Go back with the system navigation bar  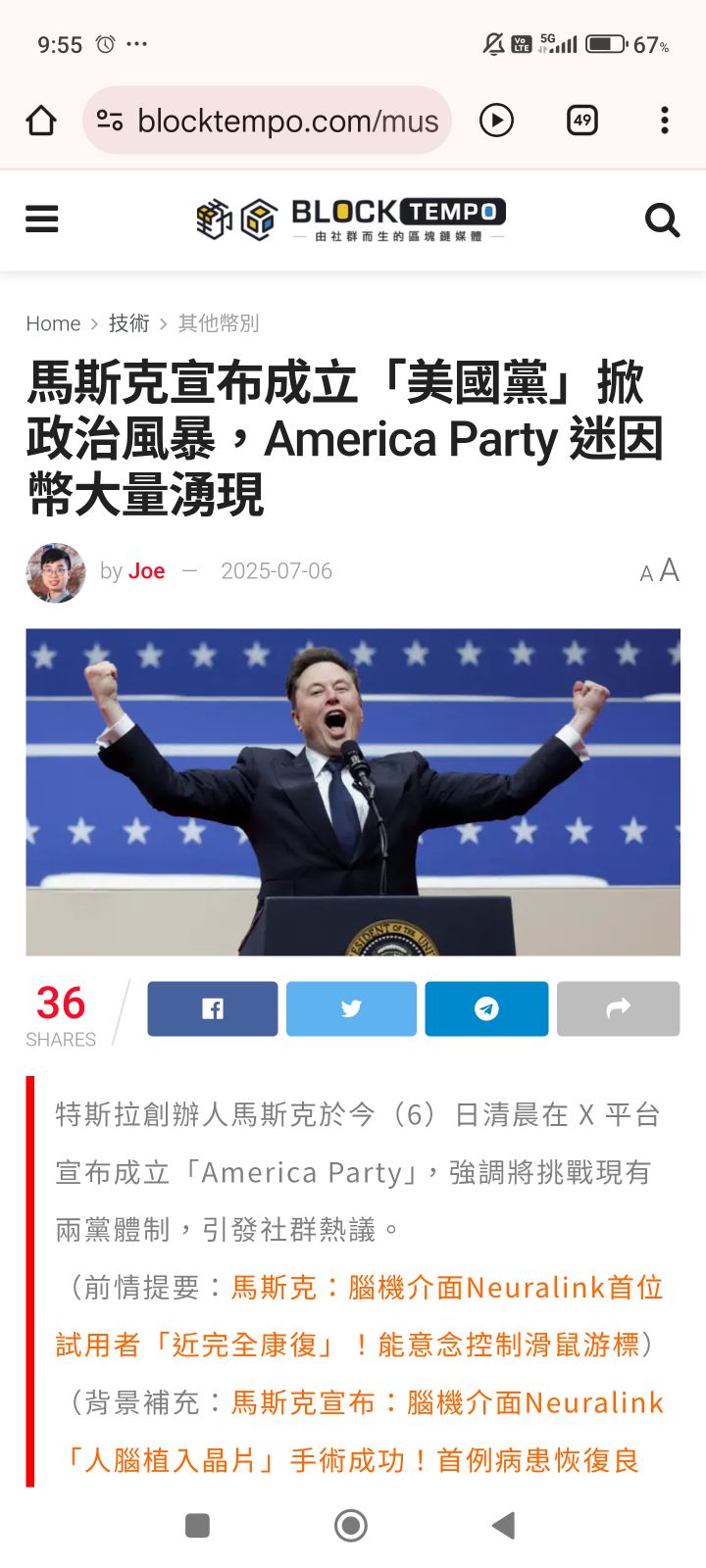tap(504, 1526)
